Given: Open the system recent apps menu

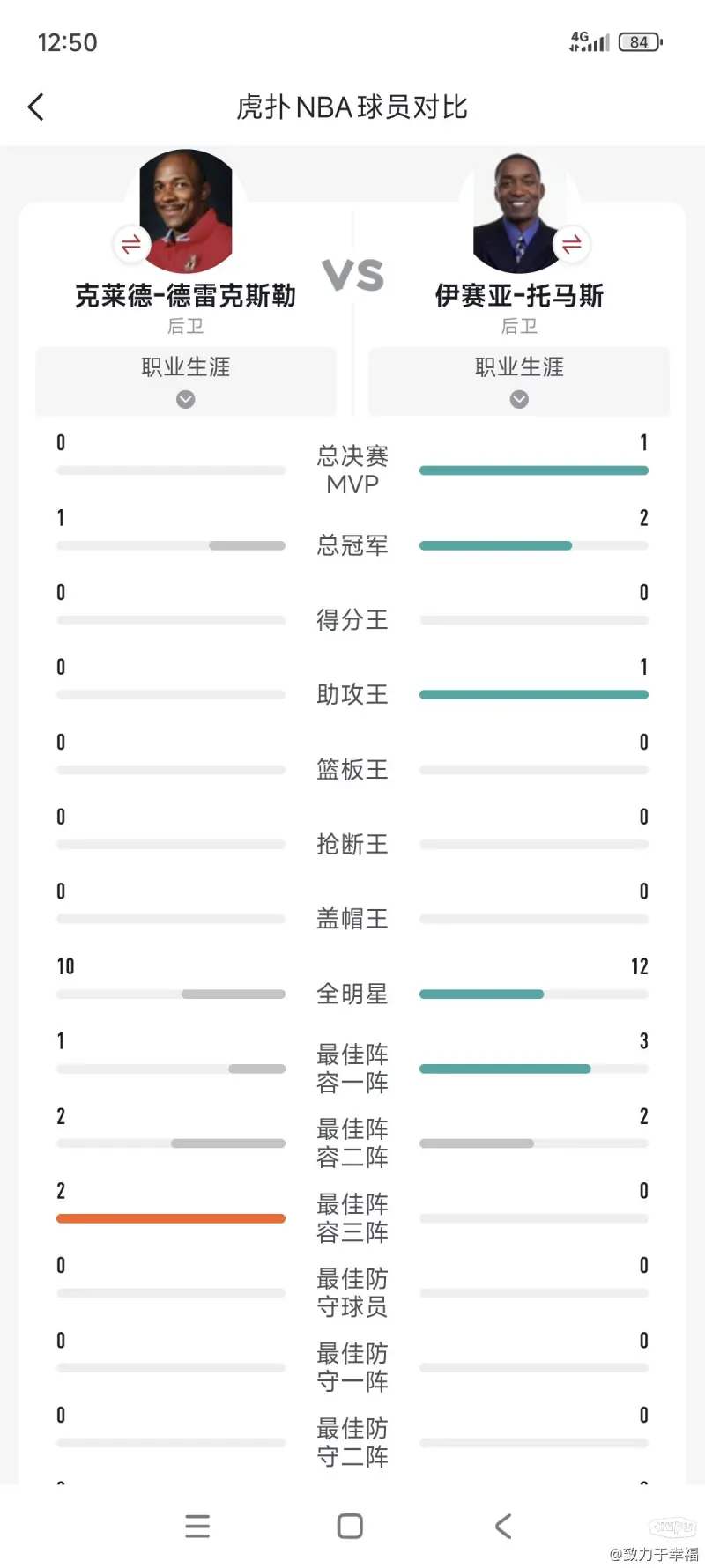Looking at the screenshot, I should (197, 1526).
